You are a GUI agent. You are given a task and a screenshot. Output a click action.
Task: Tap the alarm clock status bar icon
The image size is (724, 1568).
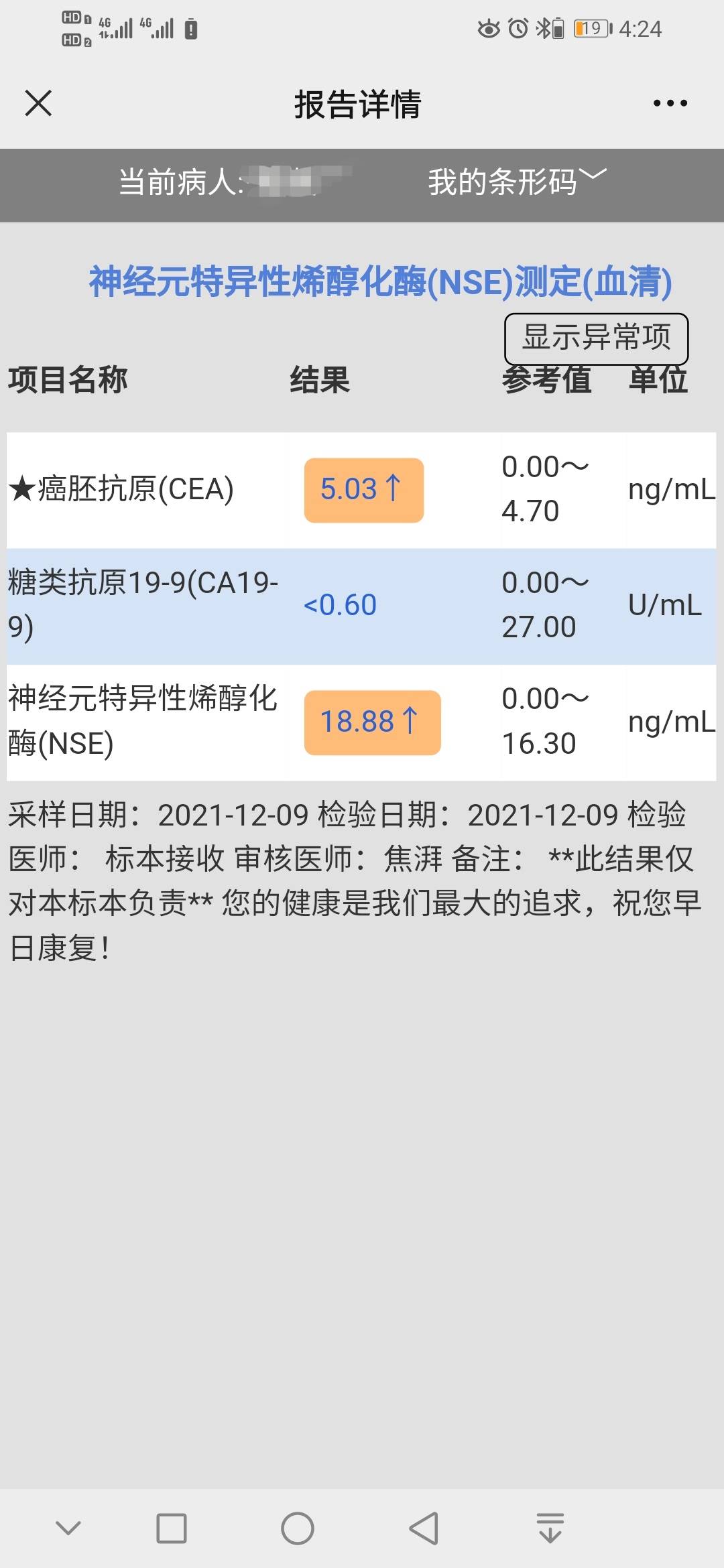[x=520, y=28]
